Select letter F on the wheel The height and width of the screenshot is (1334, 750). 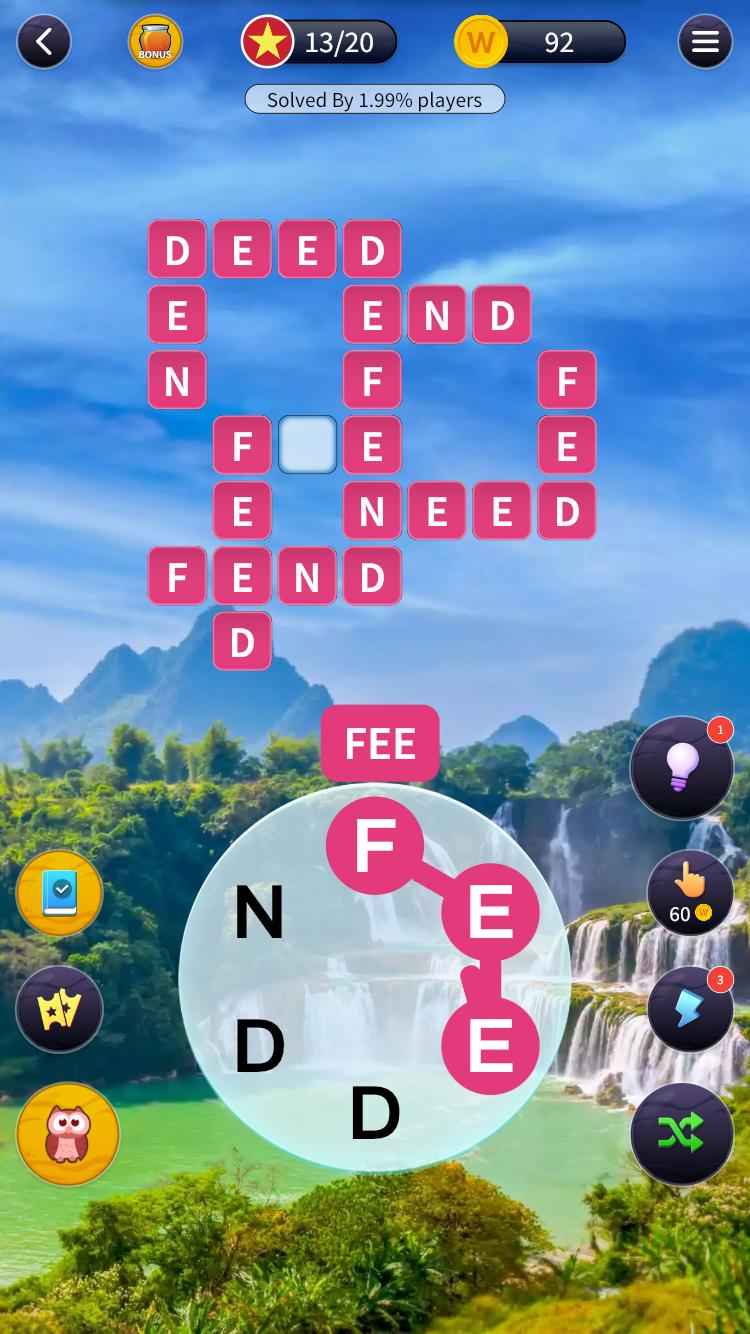pos(374,846)
